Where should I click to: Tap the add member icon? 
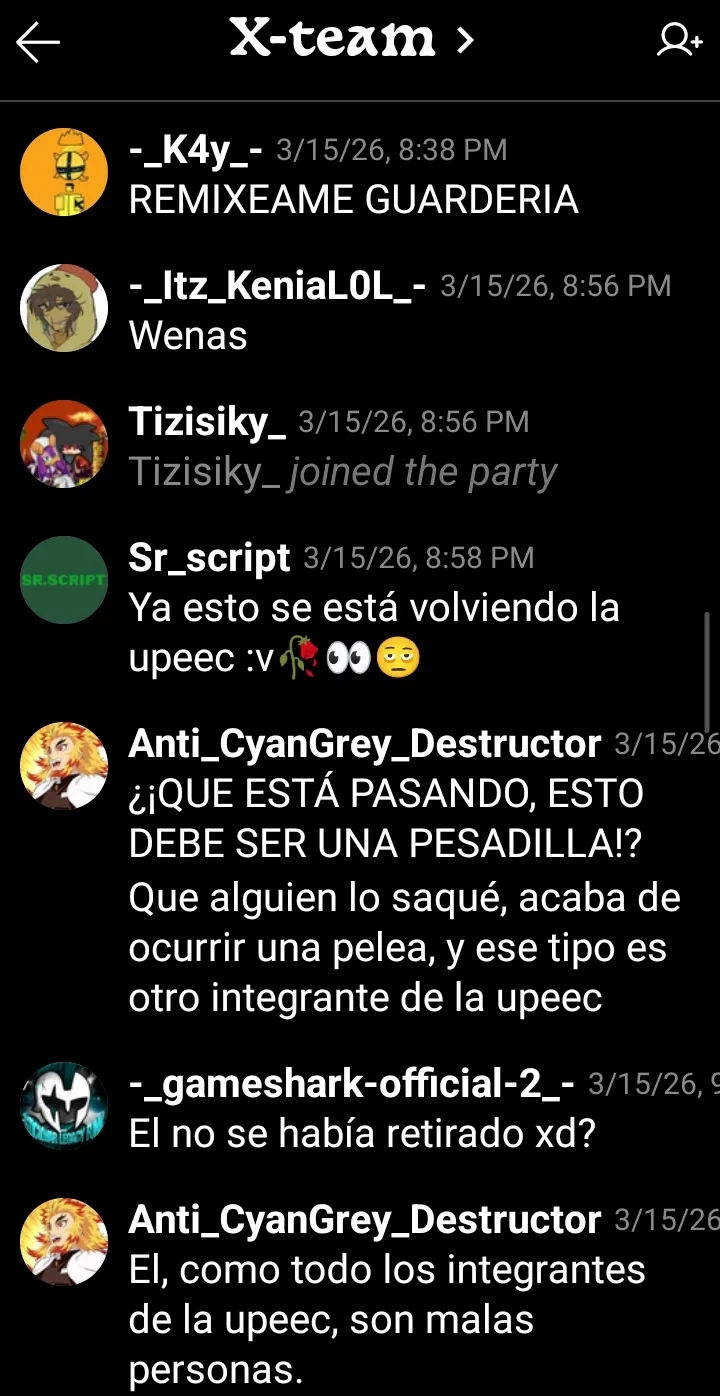(x=679, y=41)
